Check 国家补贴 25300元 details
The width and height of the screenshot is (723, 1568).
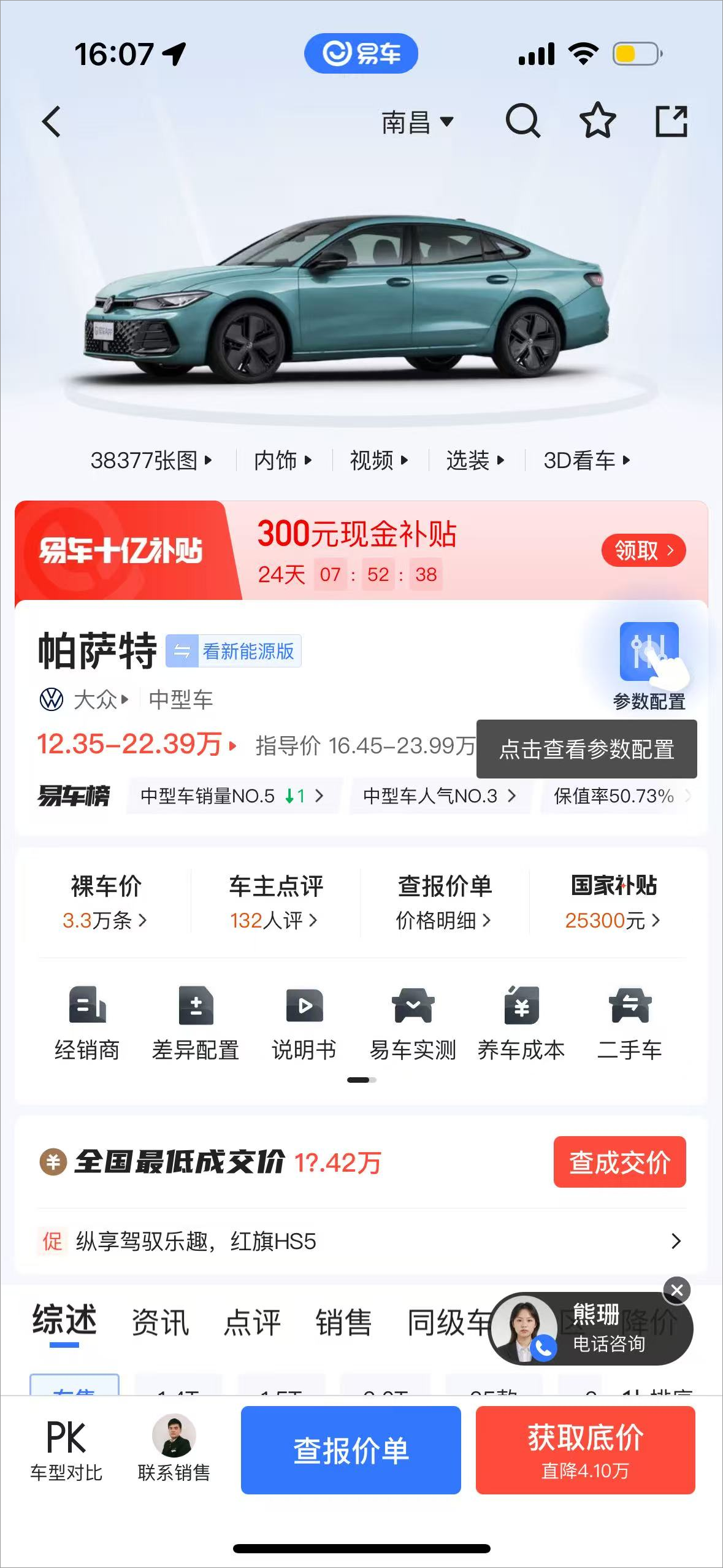[613, 902]
